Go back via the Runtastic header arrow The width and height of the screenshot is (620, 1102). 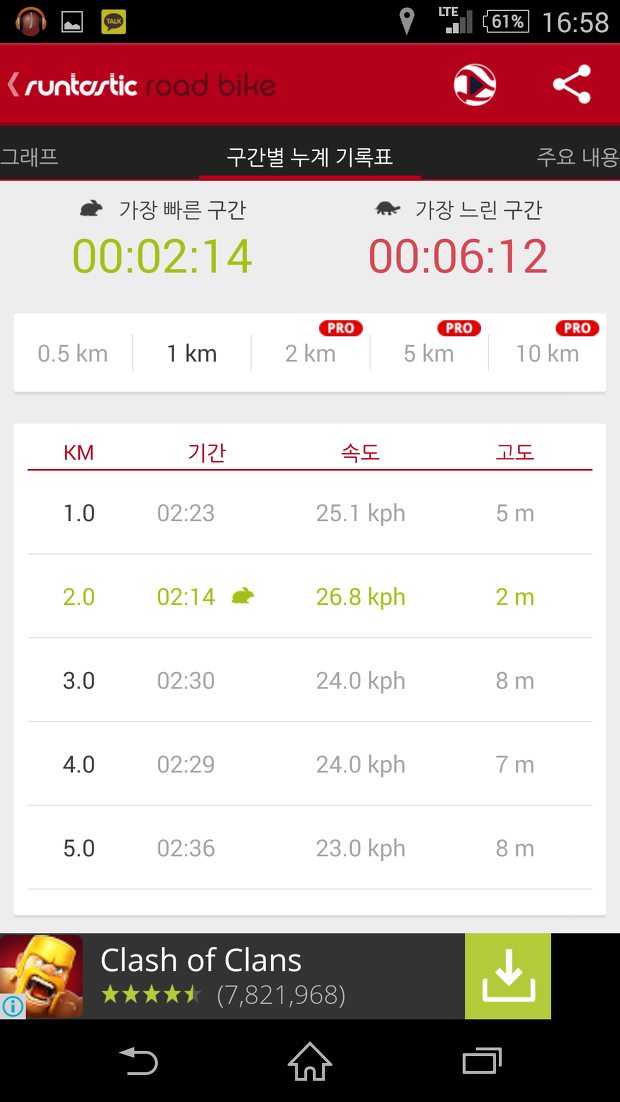[13, 85]
